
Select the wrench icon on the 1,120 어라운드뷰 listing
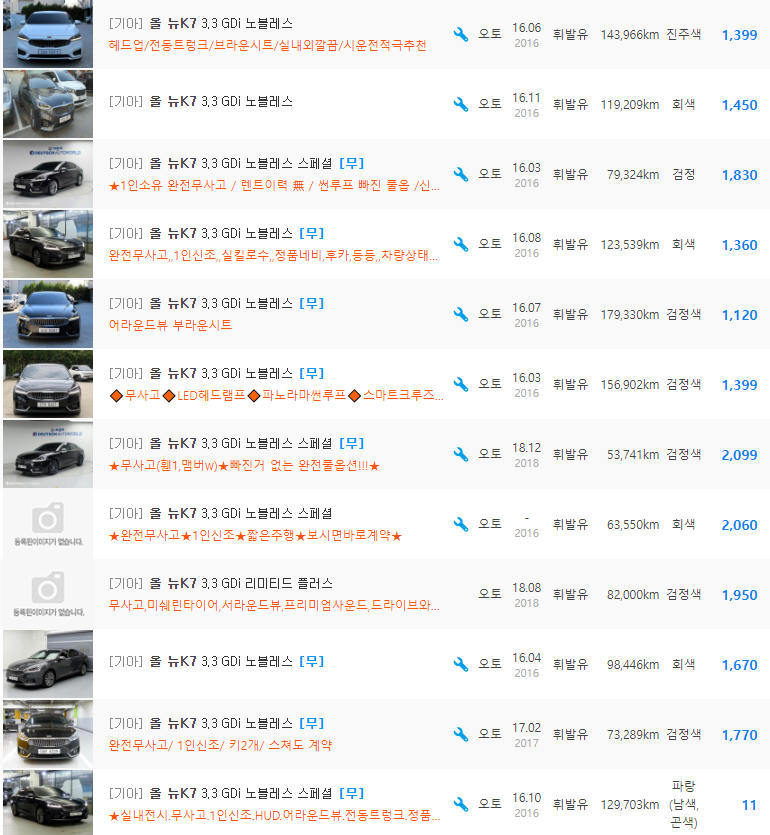pos(460,313)
